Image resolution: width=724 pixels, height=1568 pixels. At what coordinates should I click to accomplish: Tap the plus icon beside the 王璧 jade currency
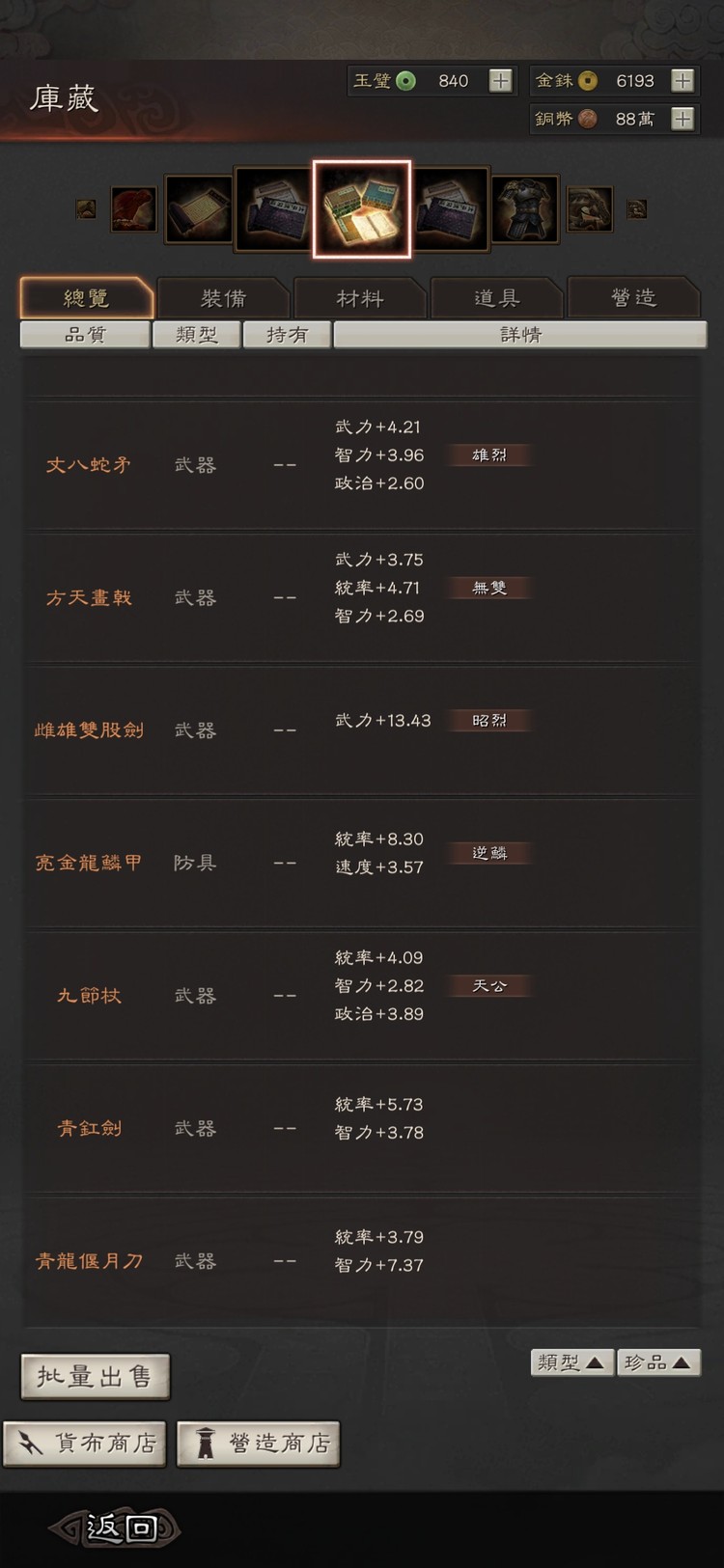click(501, 80)
